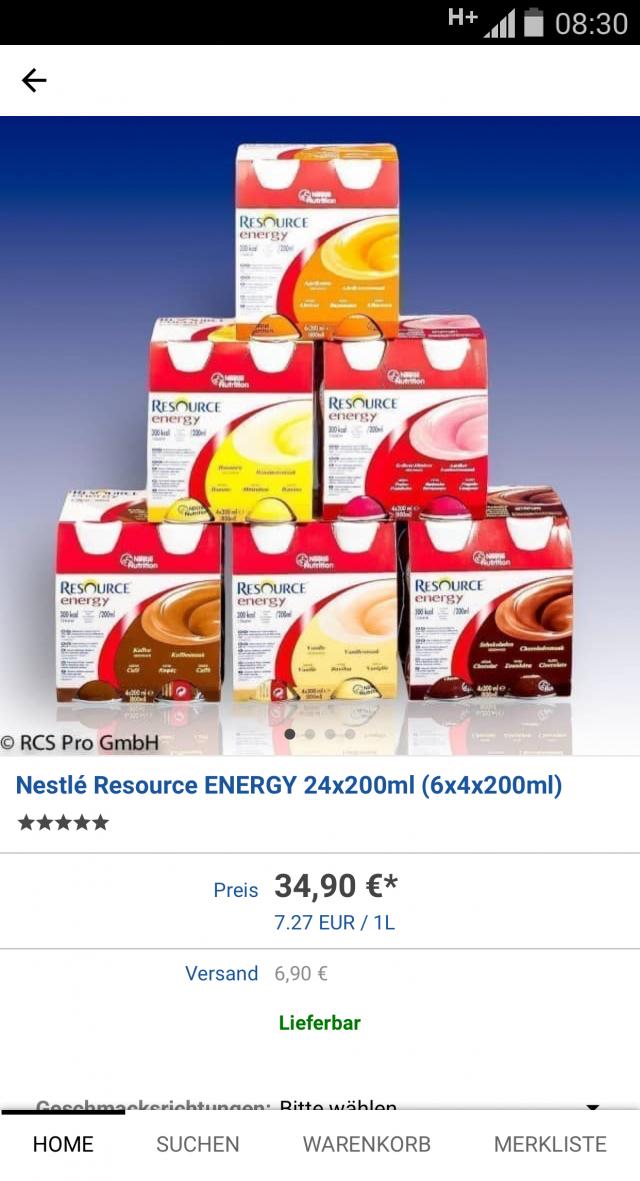Jump to the second image via page dots
Screen dimensions: 640x1181
310,734
